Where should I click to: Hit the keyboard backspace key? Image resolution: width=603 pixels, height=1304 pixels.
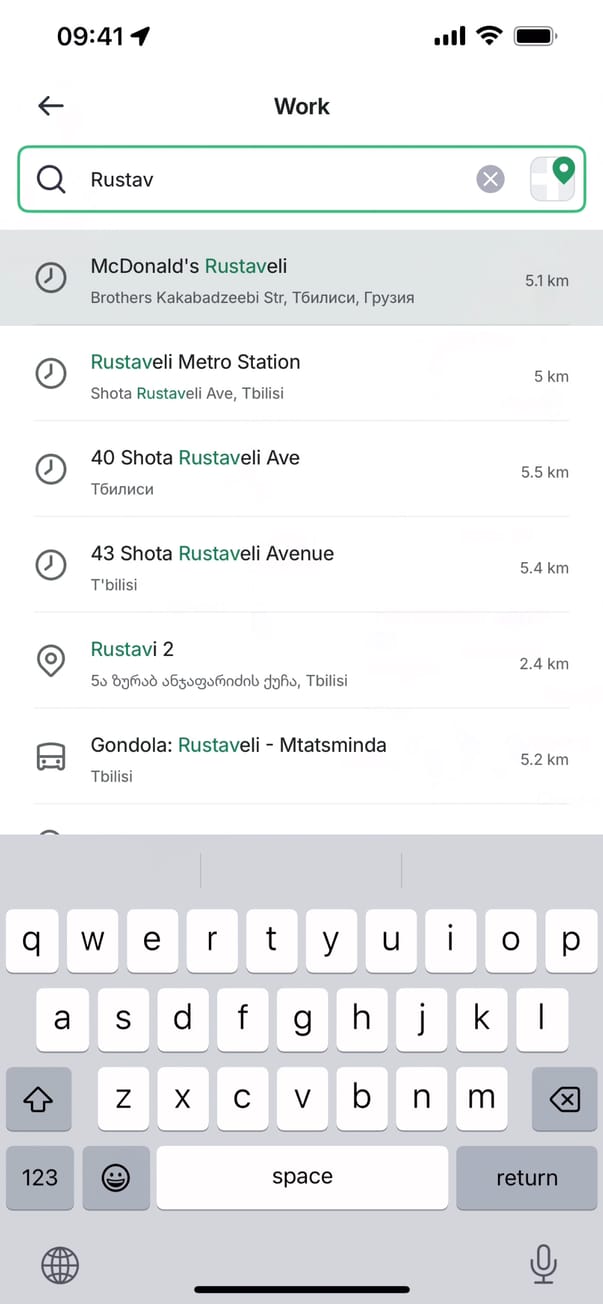click(564, 1100)
